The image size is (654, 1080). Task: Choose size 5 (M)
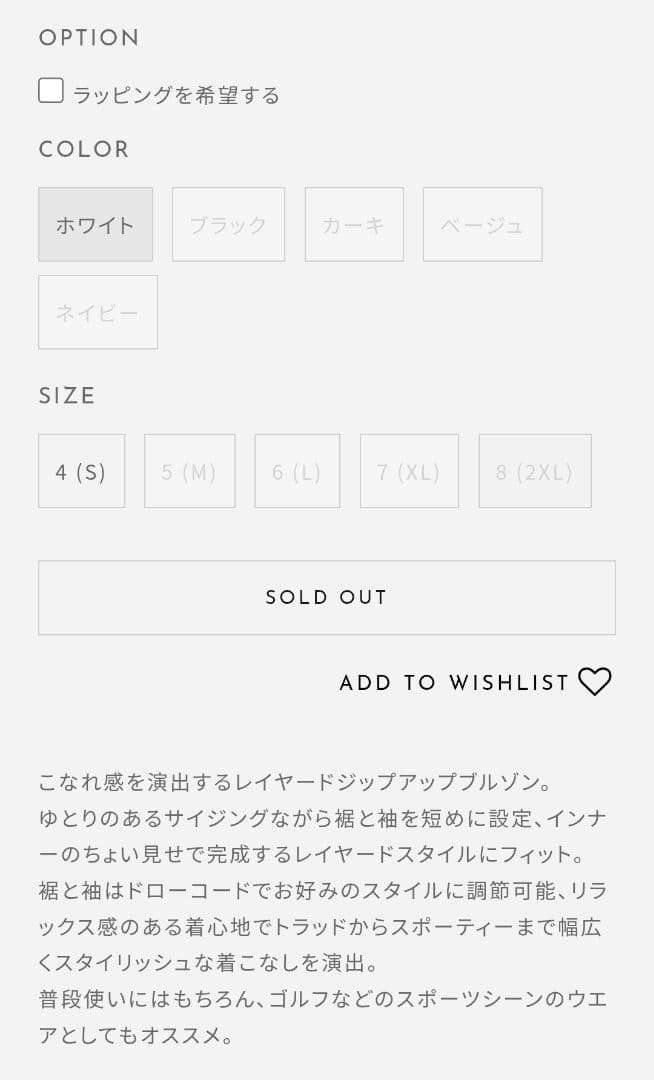pyautogui.click(x=189, y=471)
